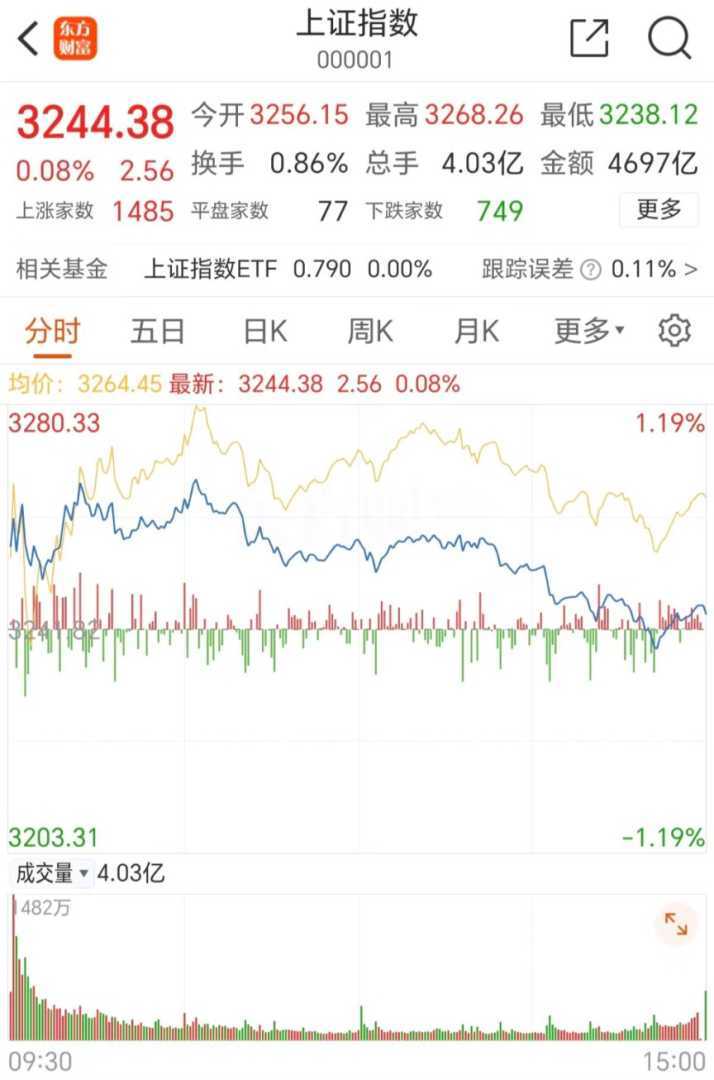
Task: Open chart settings gear icon
Action: (x=675, y=331)
